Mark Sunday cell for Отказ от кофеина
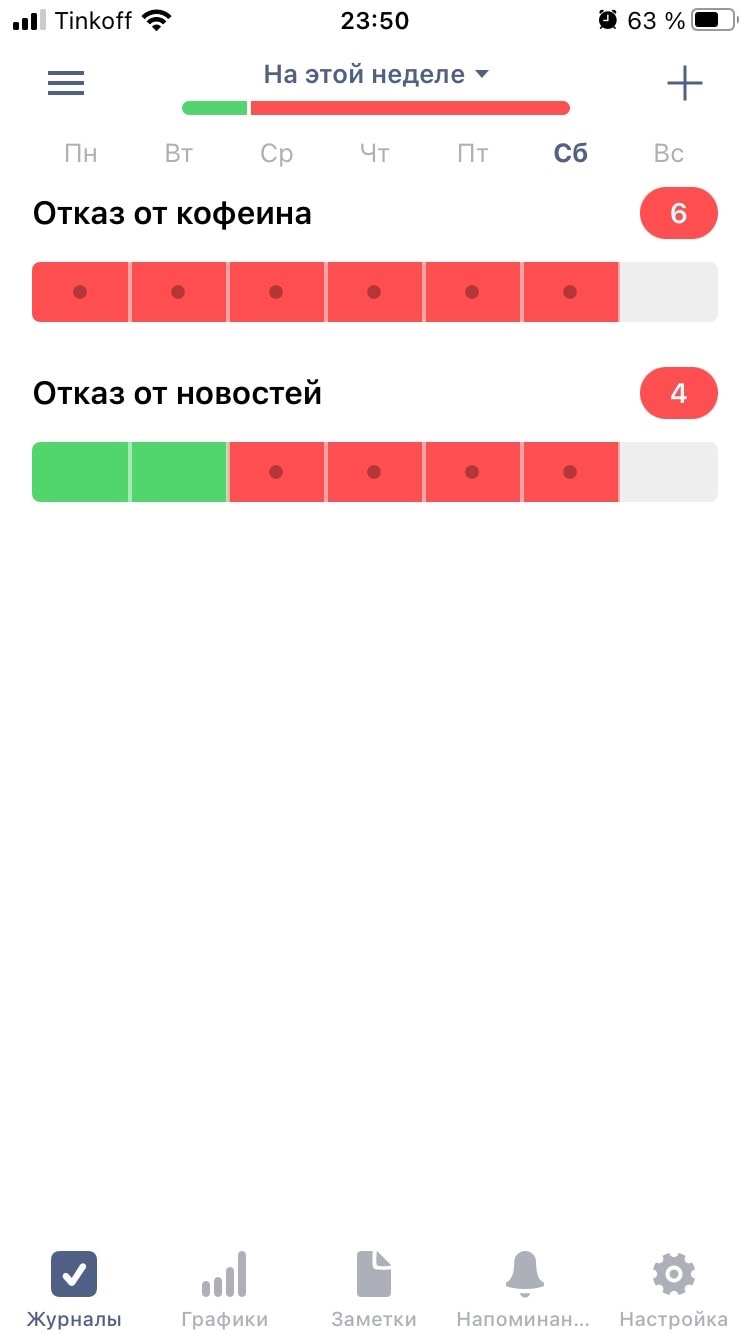Image resolution: width=750 pixels, height=1334 pixels. click(669, 292)
